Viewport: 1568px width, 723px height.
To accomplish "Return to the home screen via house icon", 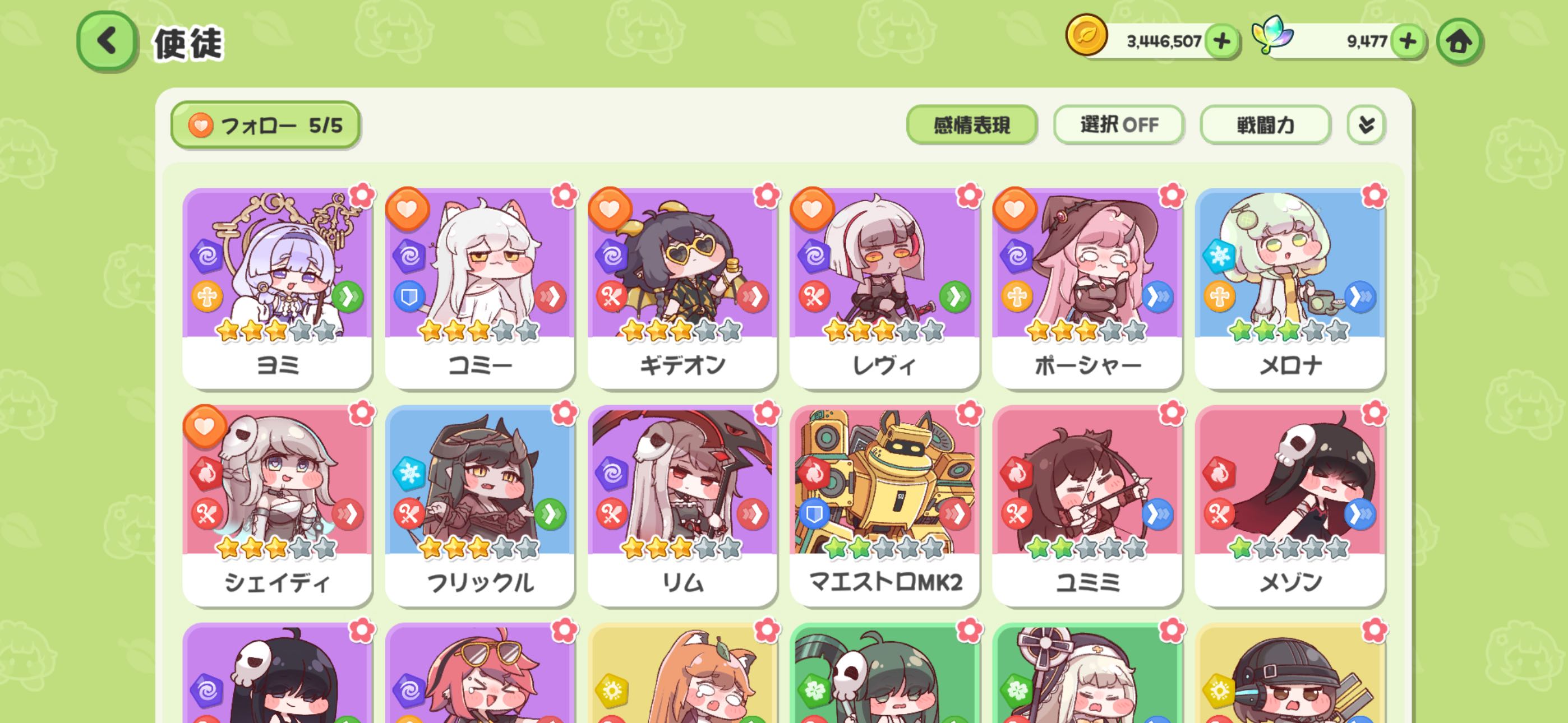I will [1459, 41].
